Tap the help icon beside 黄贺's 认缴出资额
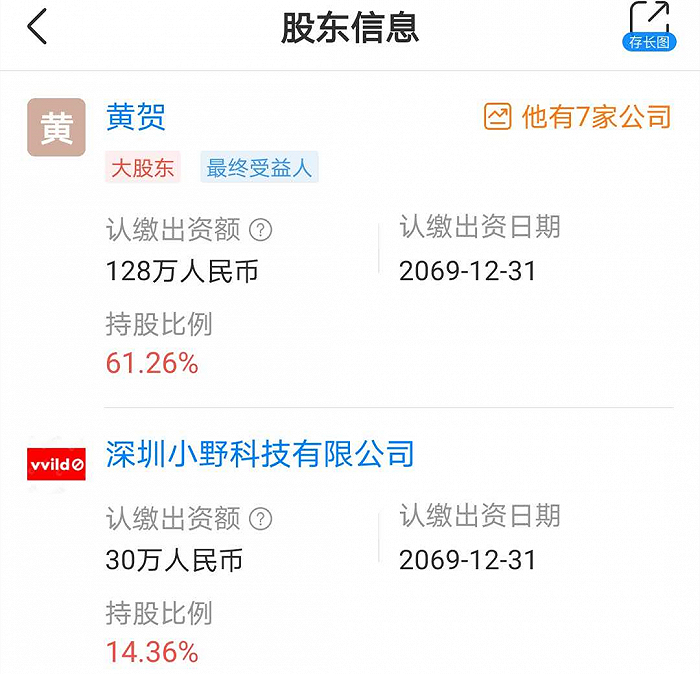 (260, 230)
